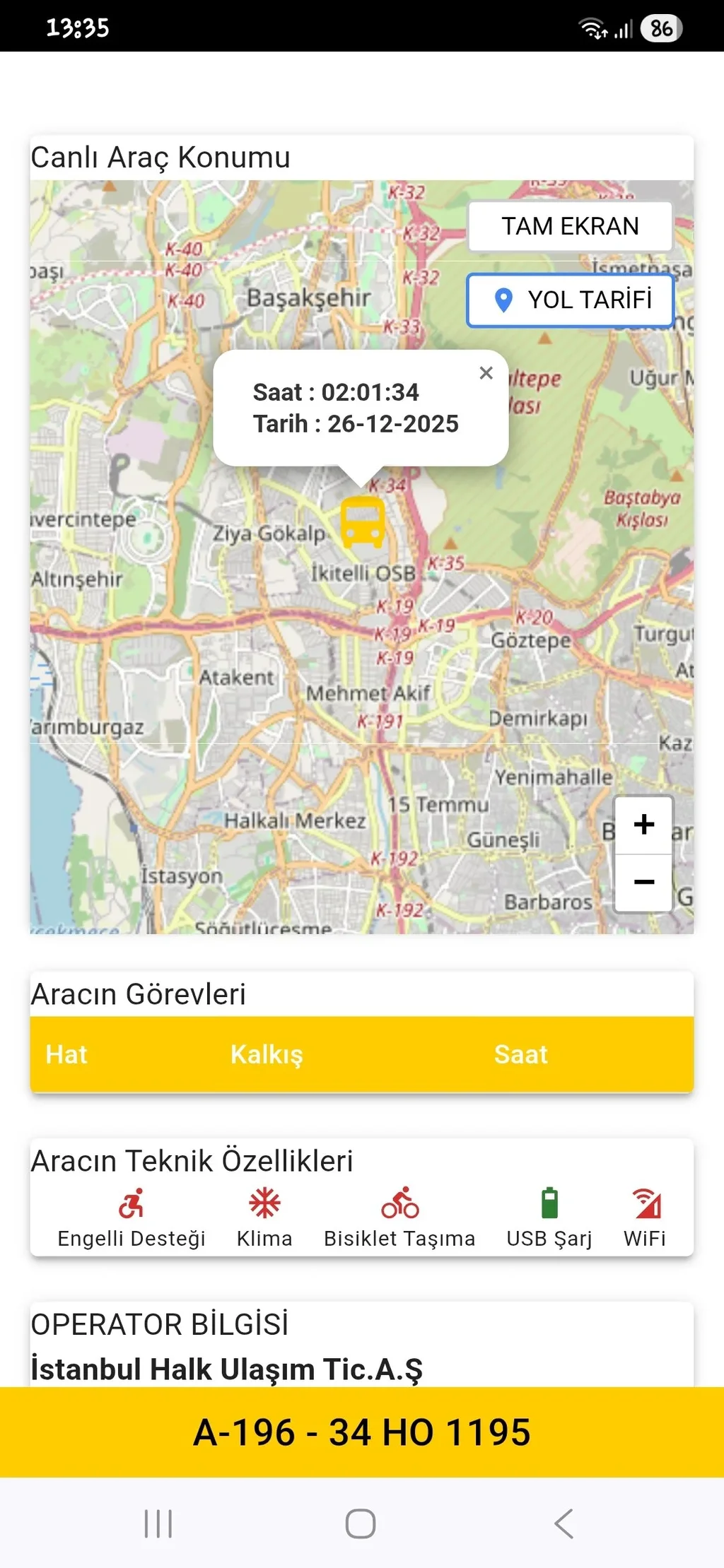This screenshot has height=1568, width=724.
Task: Tap the yellow bus marker on map
Action: point(363,523)
